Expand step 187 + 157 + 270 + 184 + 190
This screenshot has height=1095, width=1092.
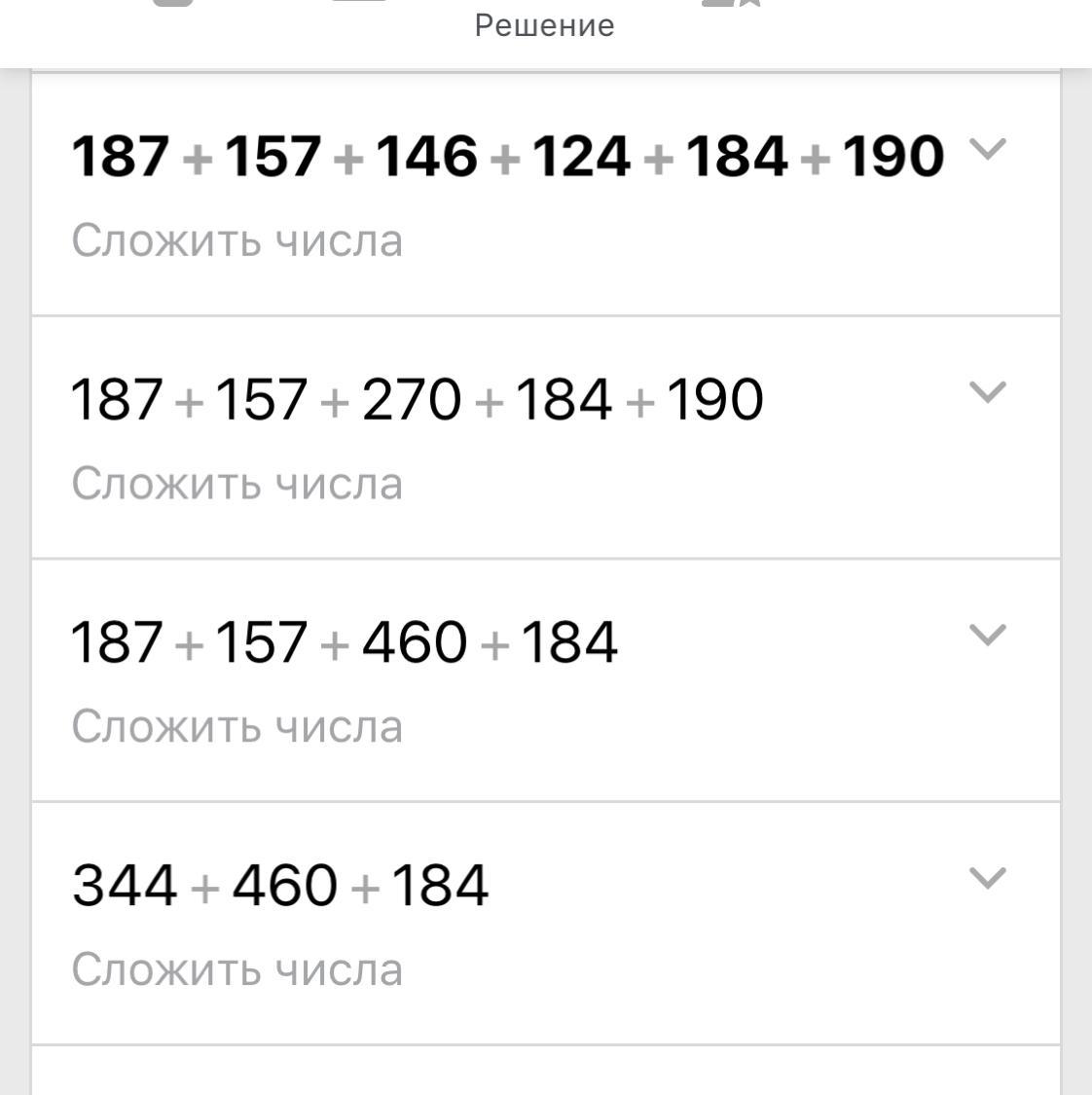[x=987, y=393]
